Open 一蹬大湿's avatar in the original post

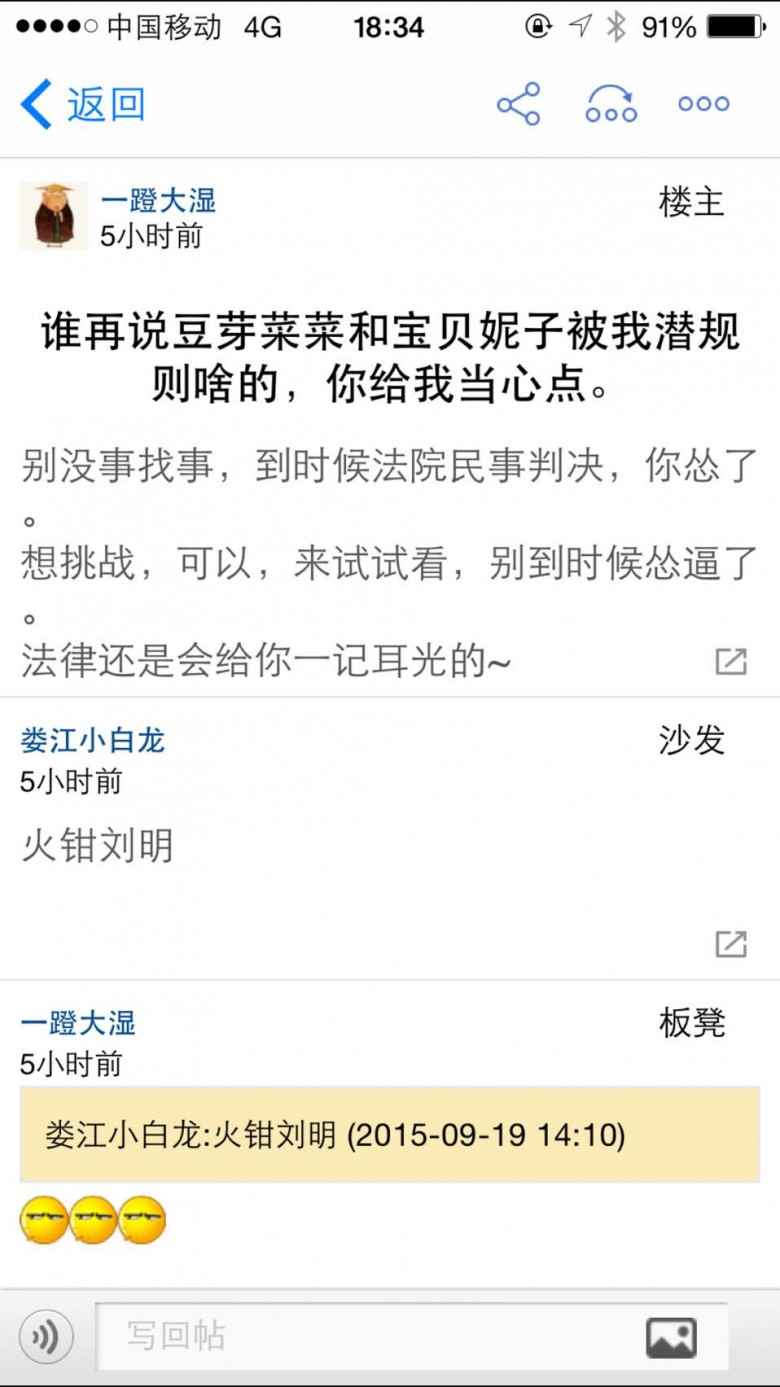click(x=54, y=215)
